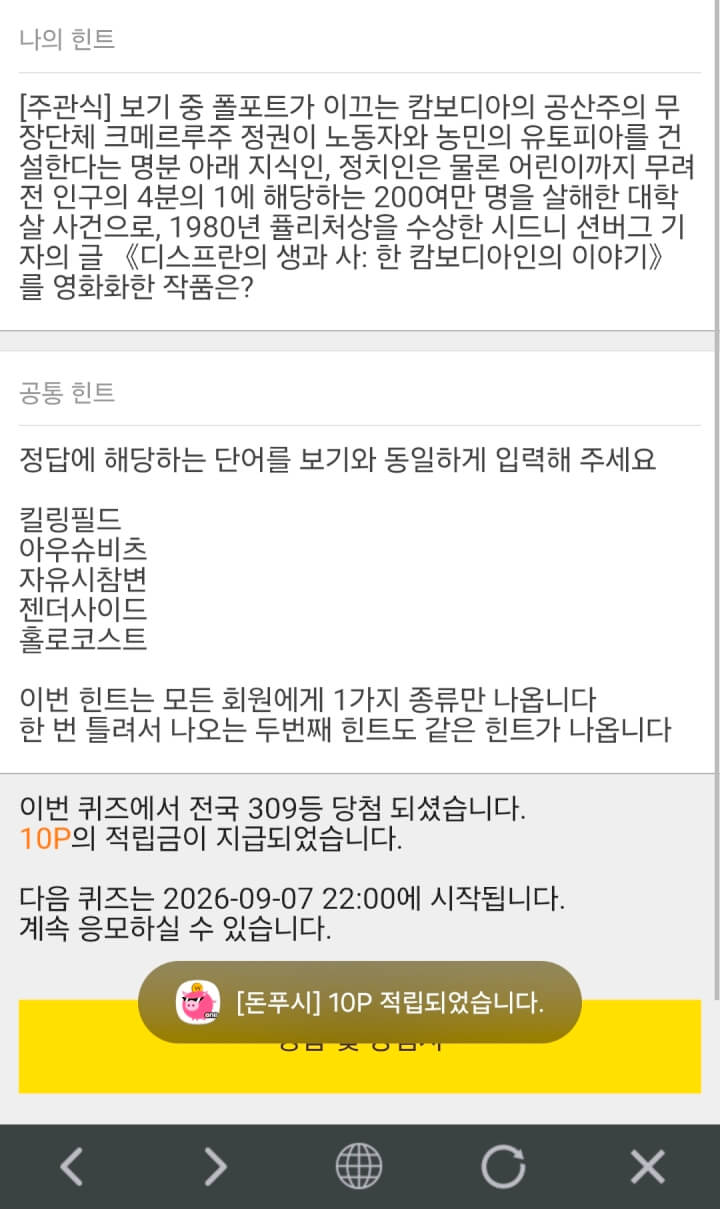The width and height of the screenshot is (720, 1209).
Task: Reload the quiz page
Action: tap(503, 1166)
